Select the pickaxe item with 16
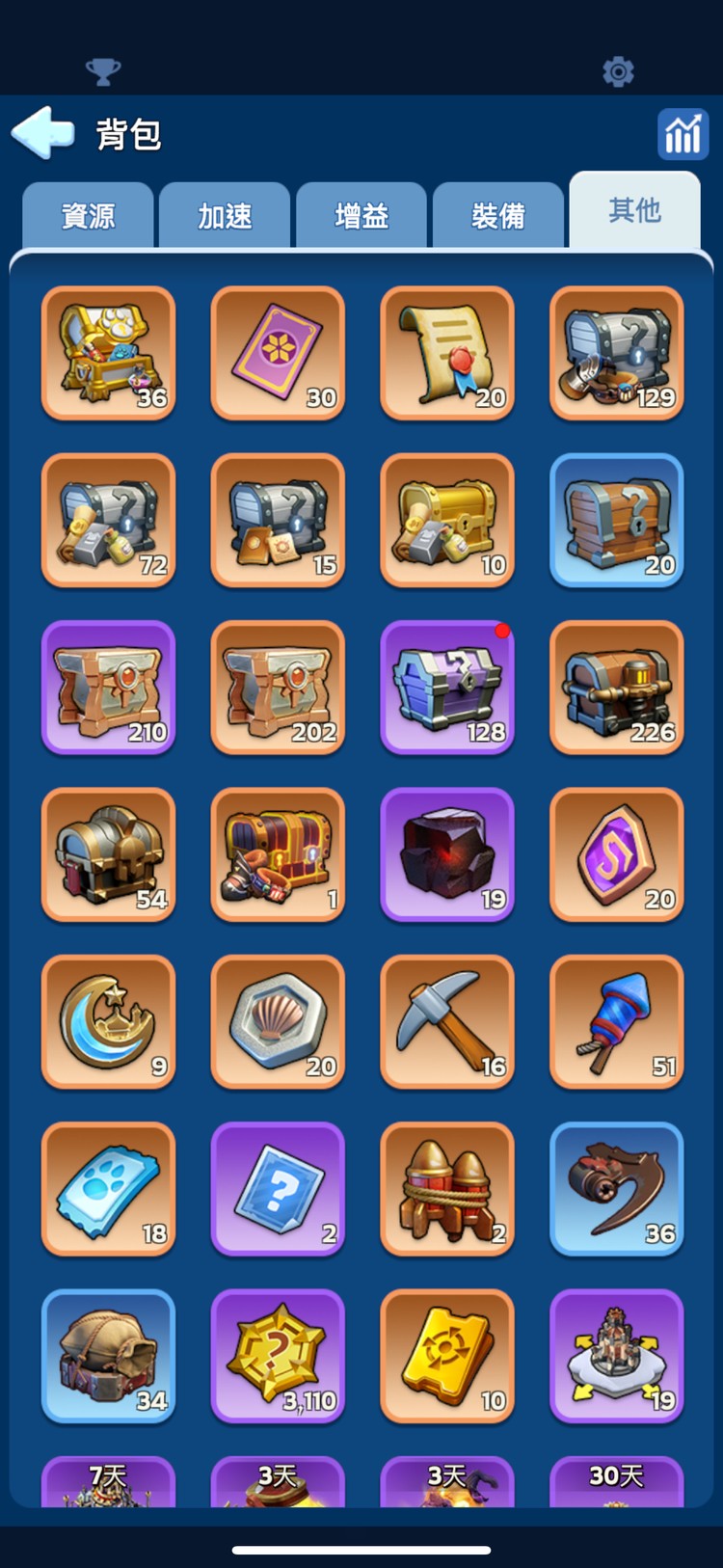The image size is (723, 1568). 447,1021
